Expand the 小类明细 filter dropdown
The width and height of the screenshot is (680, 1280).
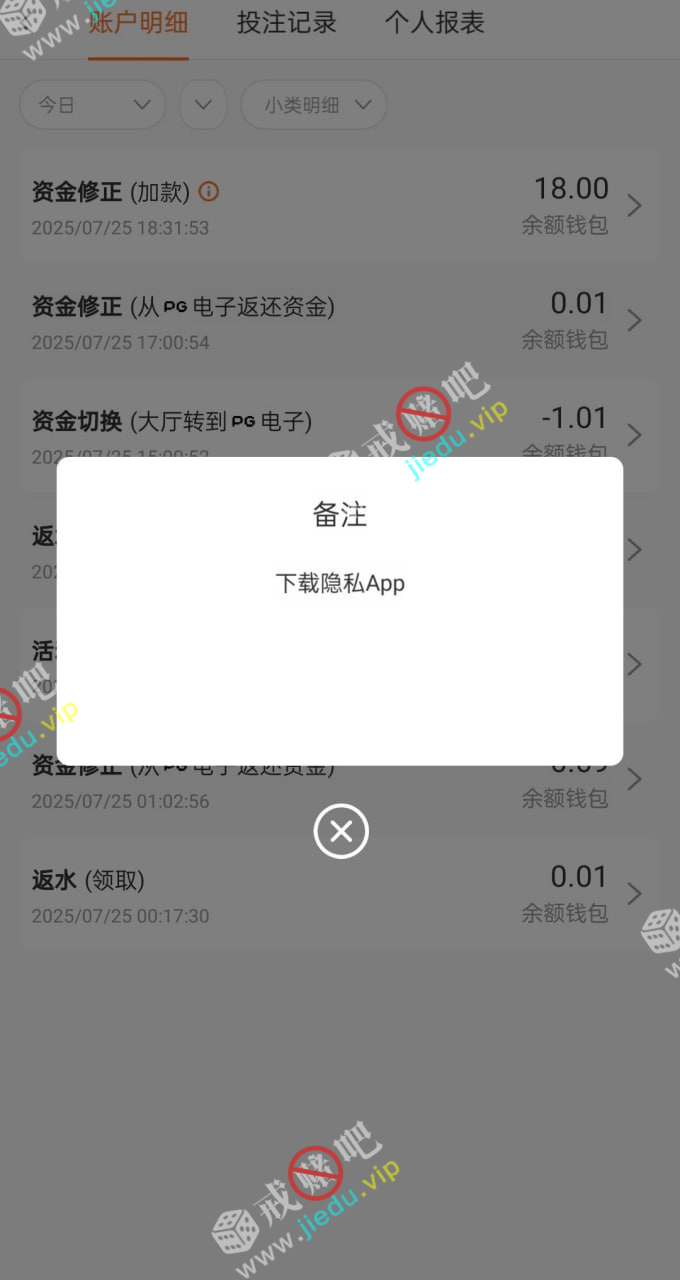pyautogui.click(x=314, y=105)
